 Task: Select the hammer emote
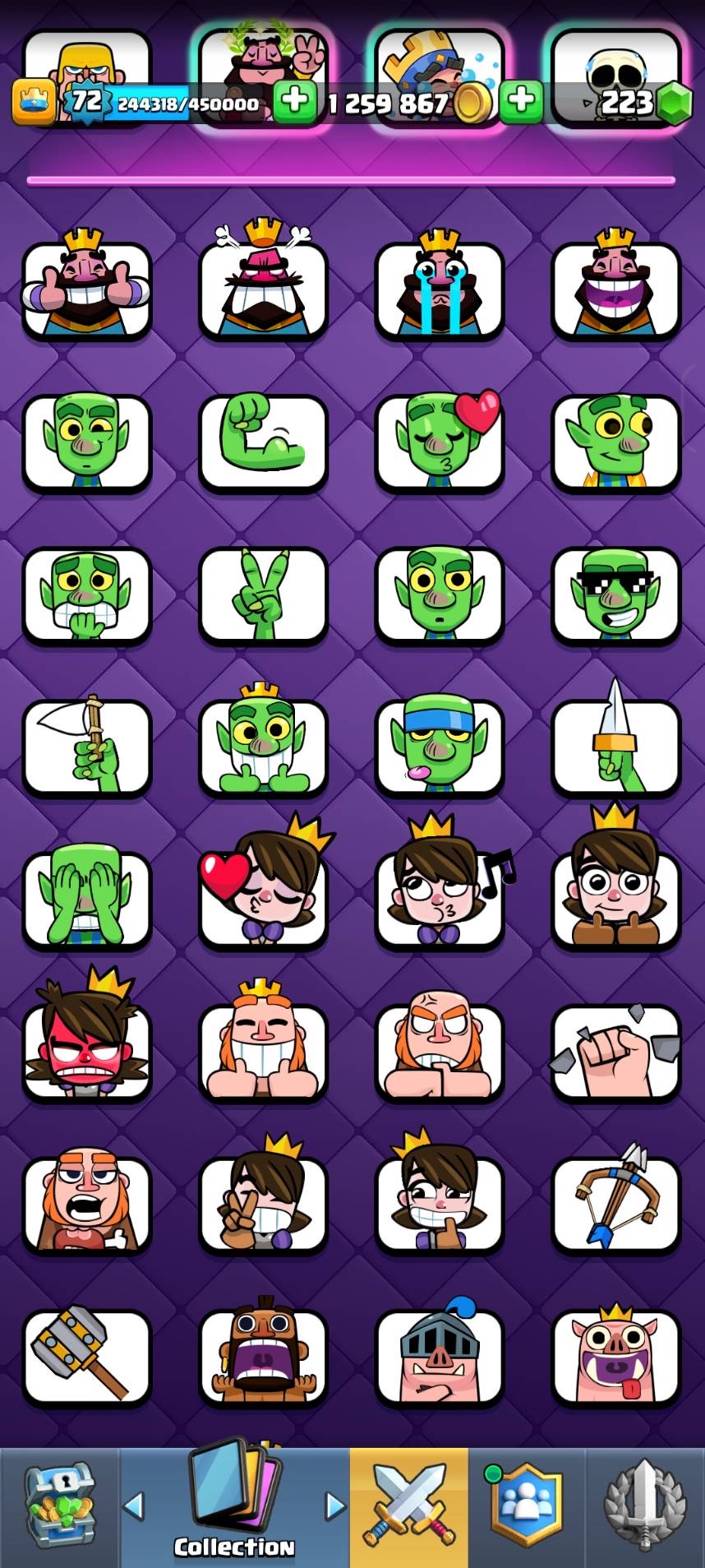(x=87, y=1357)
